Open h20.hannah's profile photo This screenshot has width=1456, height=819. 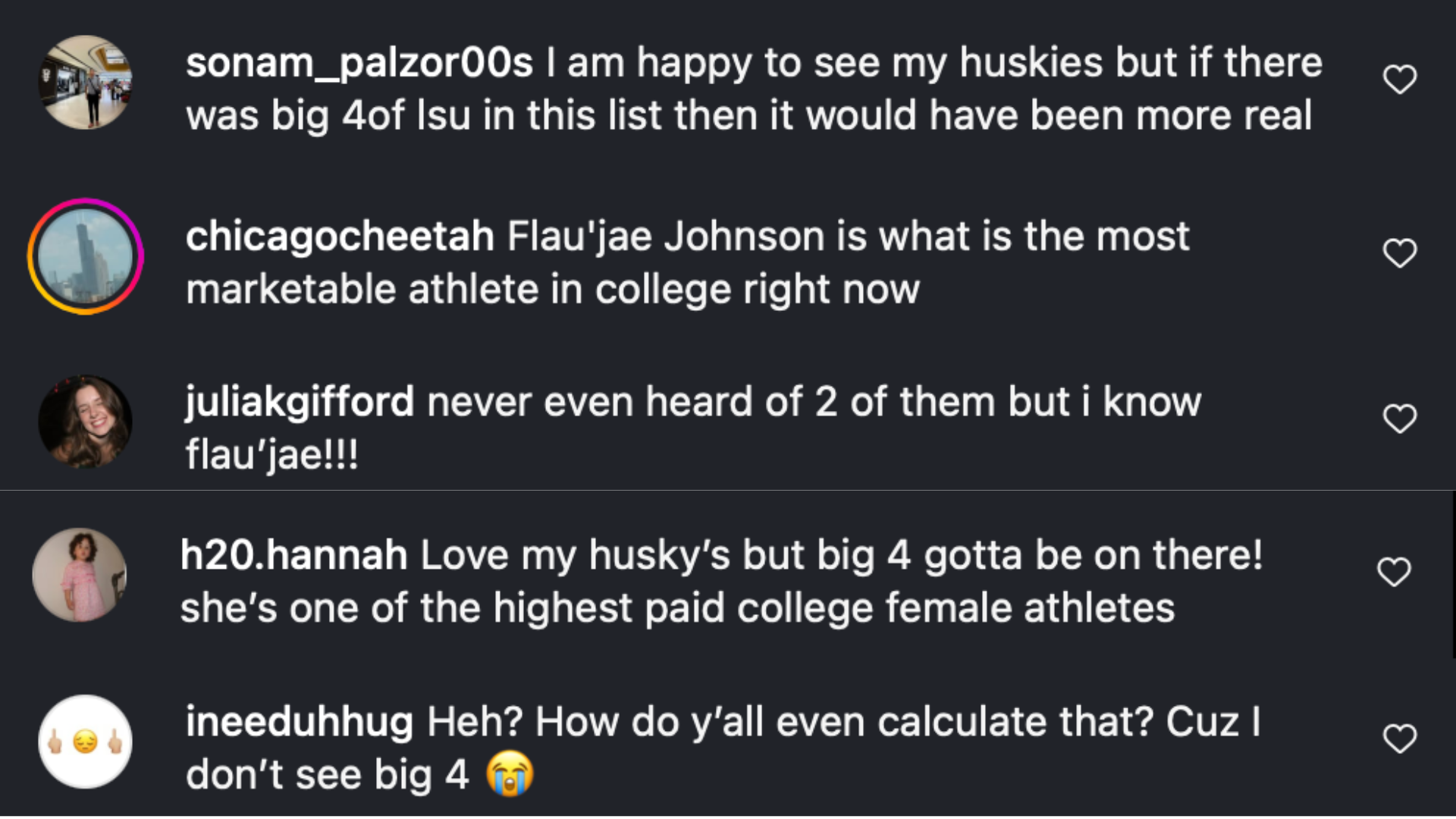pos(80,575)
